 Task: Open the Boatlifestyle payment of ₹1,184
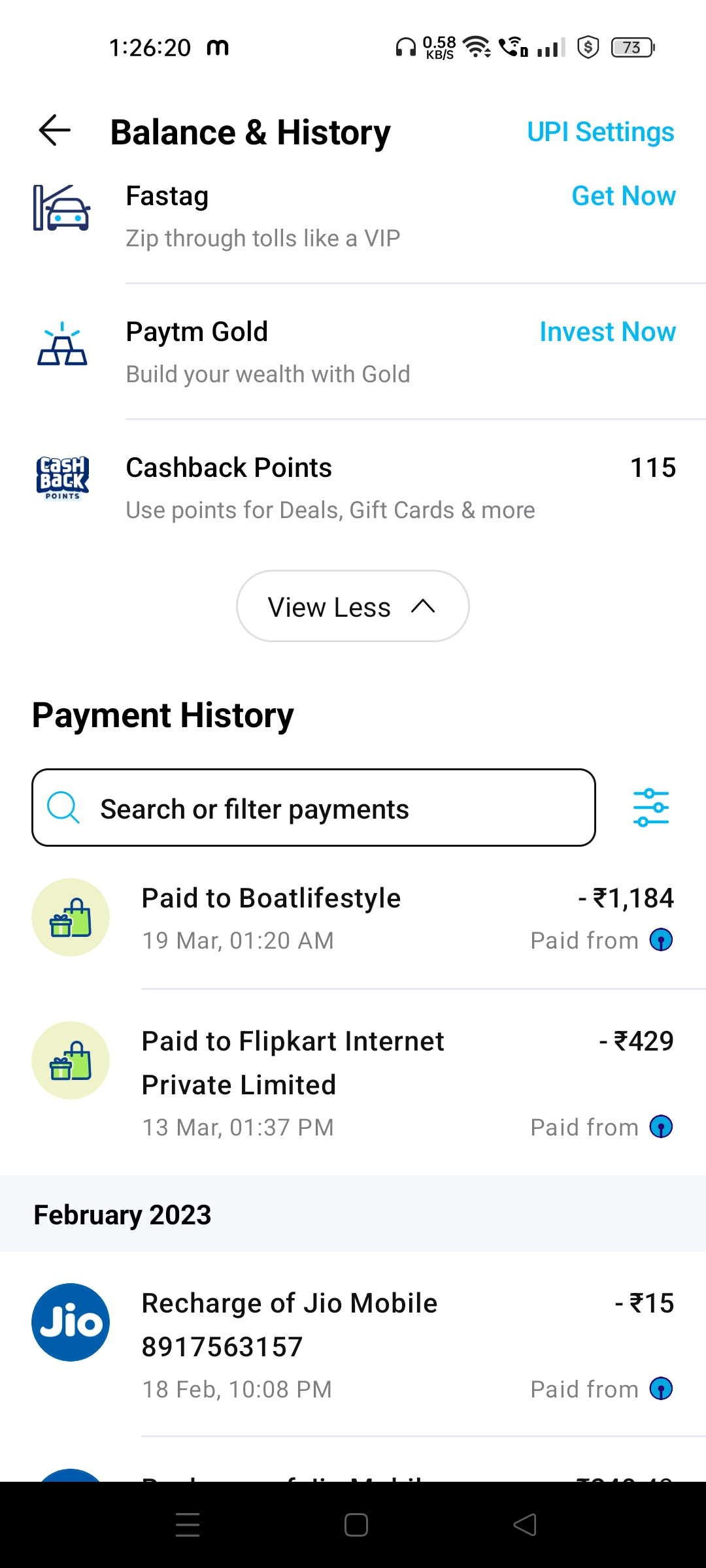pos(353,918)
